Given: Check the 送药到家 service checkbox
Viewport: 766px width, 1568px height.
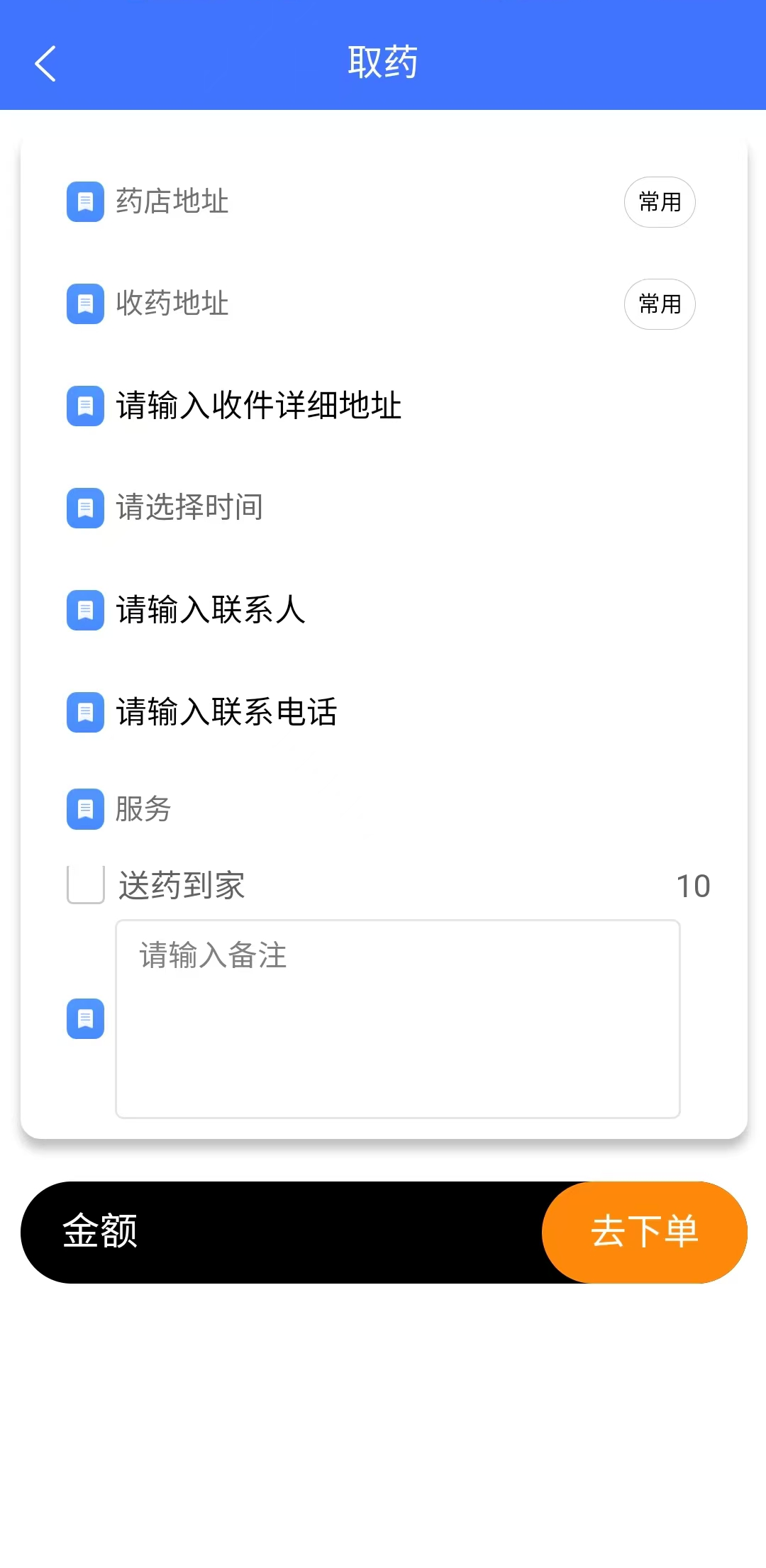Looking at the screenshot, I should pyautogui.click(x=86, y=884).
